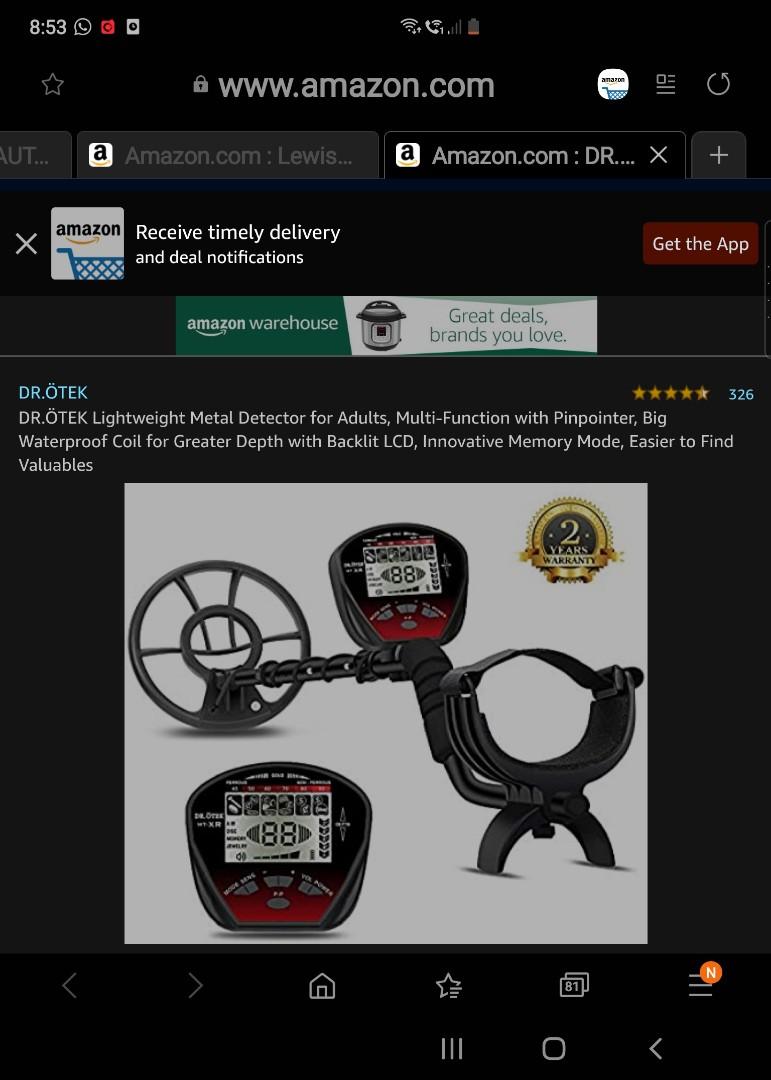
Task: Bookmark this page with the star icon
Action: (x=53, y=85)
